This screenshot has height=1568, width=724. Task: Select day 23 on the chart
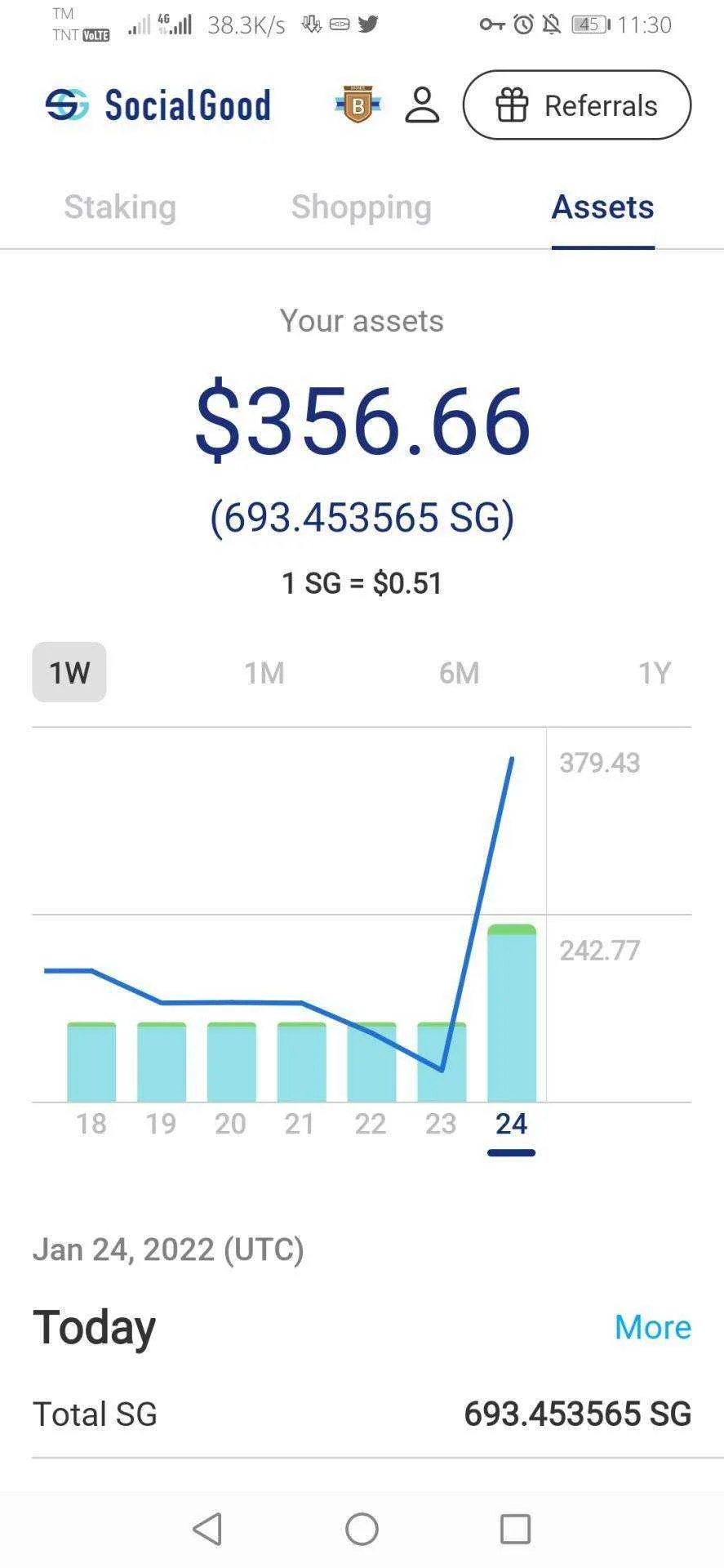pos(441,1124)
